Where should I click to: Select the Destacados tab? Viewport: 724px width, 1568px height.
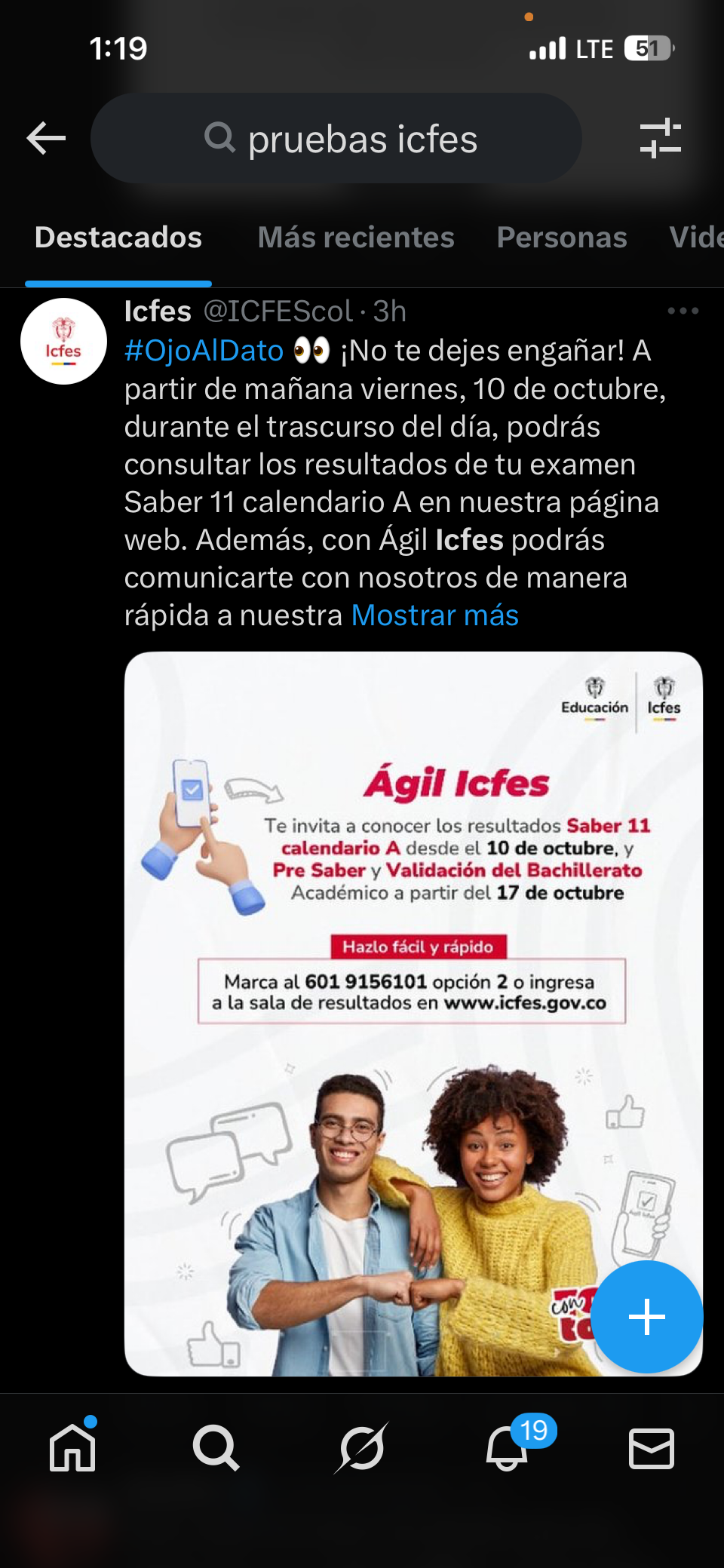pos(118,238)
